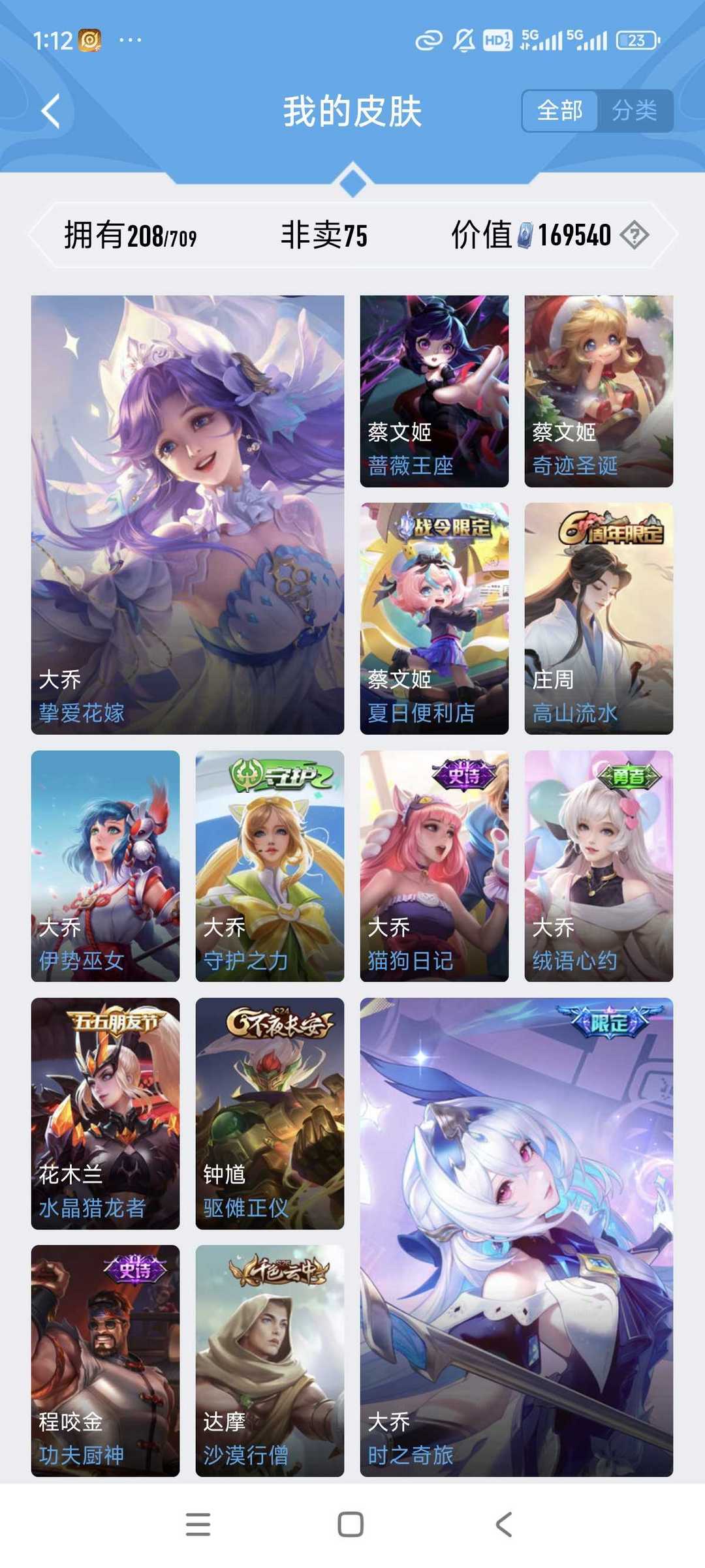Open the value help question icon

(634, 235)
